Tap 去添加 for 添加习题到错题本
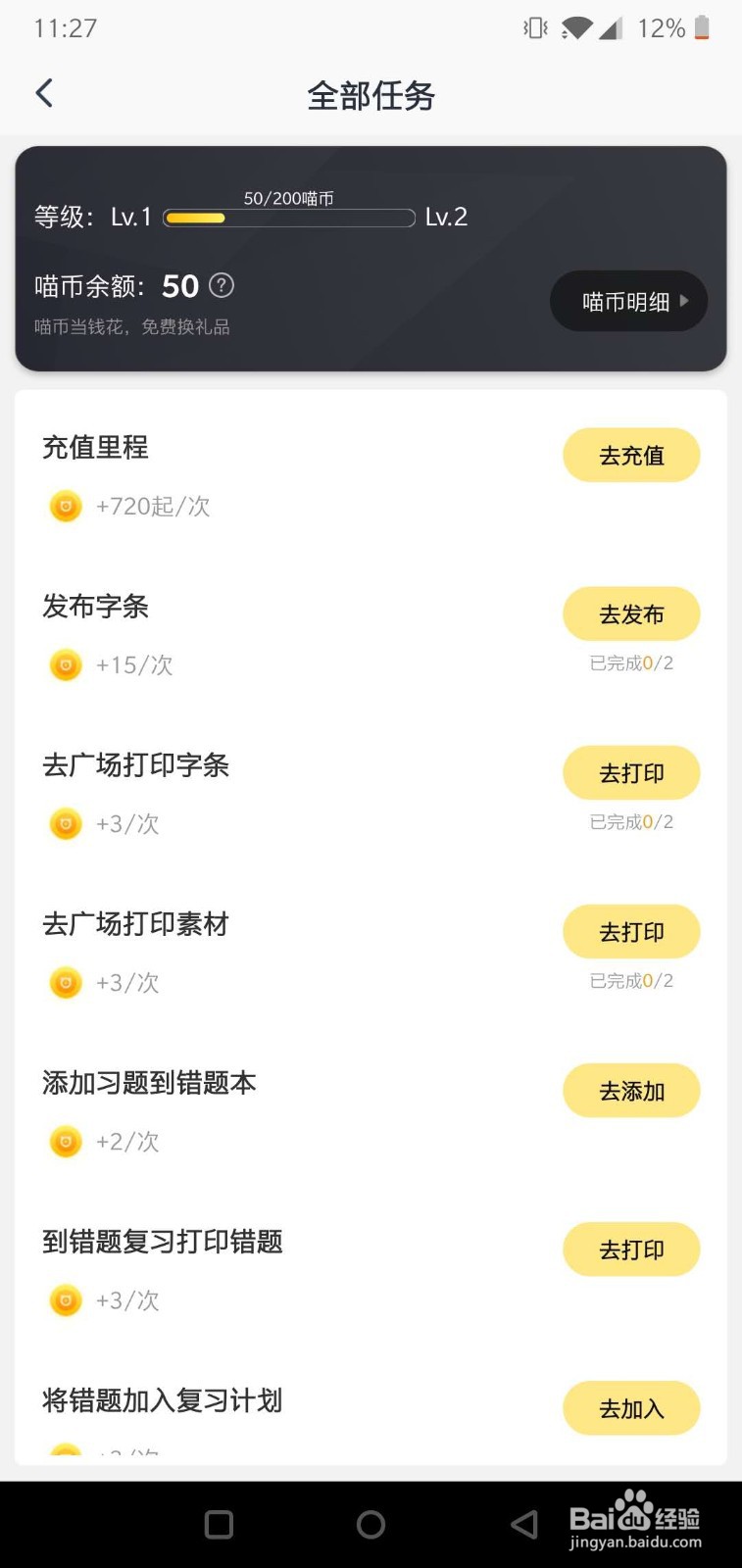Image resolution: width=742 pixels, height=1568 pixels. click(x=631, y=1090)
